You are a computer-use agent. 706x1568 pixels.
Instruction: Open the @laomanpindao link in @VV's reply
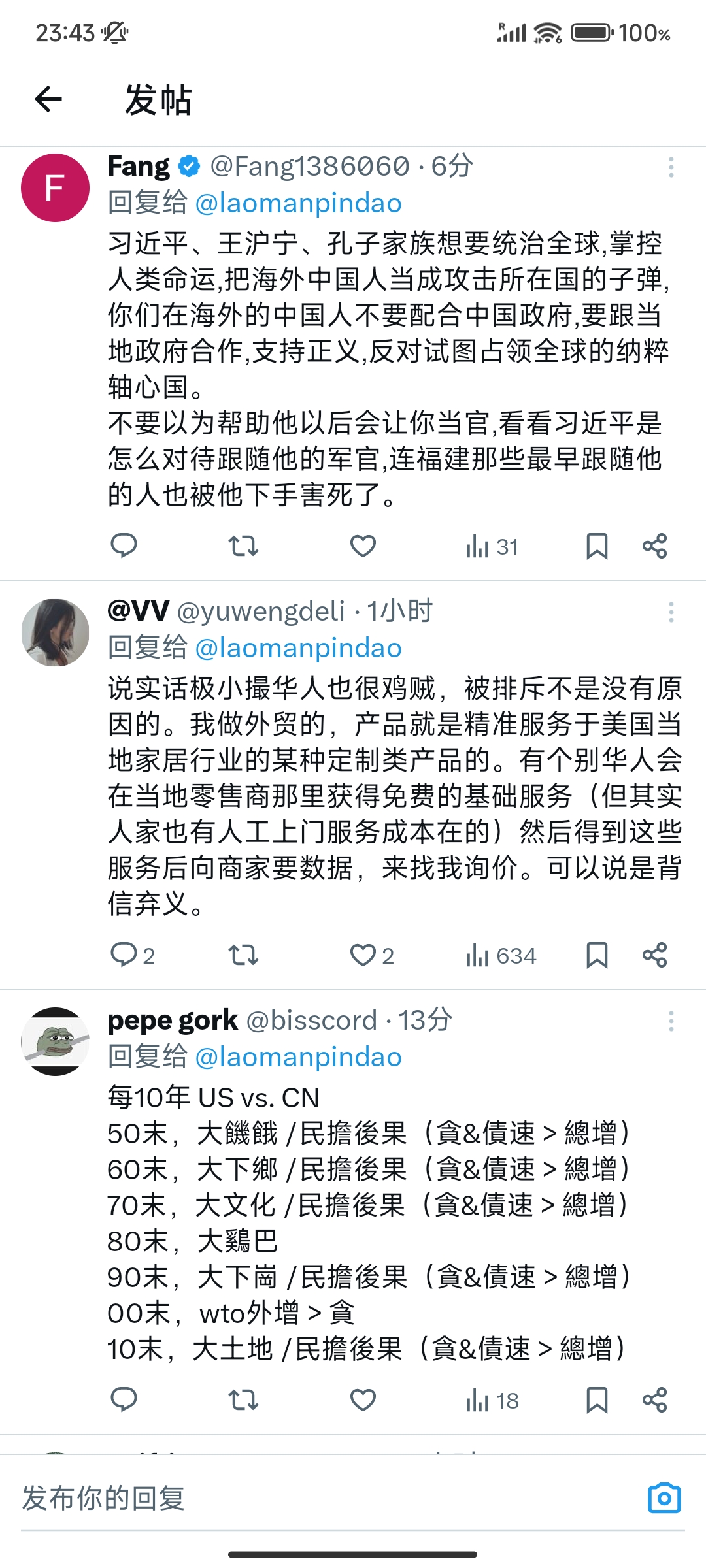pos(298,647)
